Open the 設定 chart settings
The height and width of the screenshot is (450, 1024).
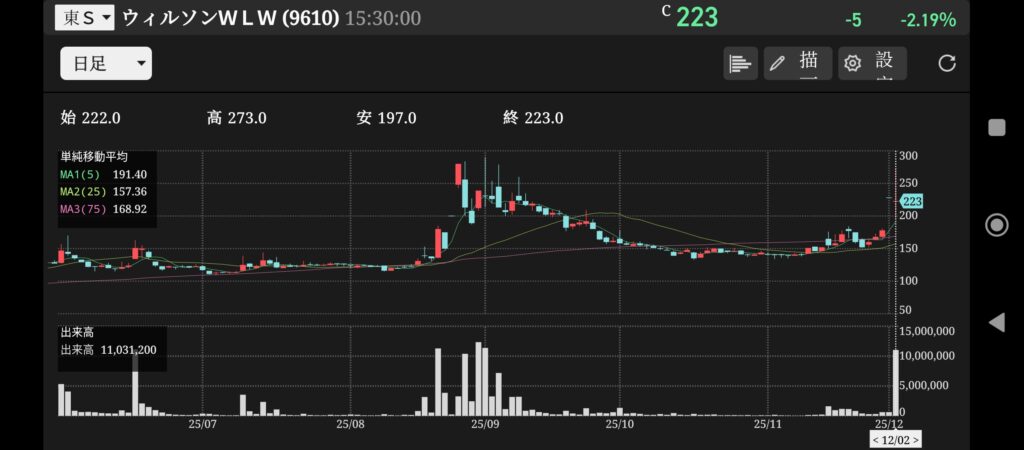tap(872, 64)
